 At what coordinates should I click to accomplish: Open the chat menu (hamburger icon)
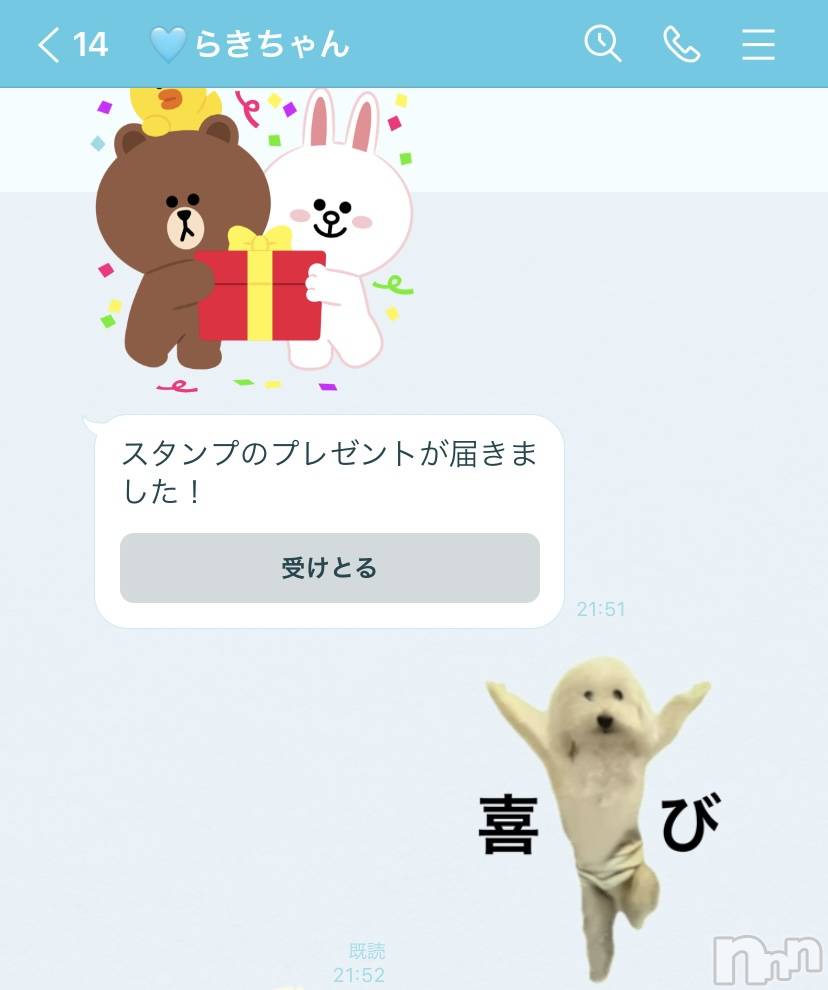click(758, 44)
